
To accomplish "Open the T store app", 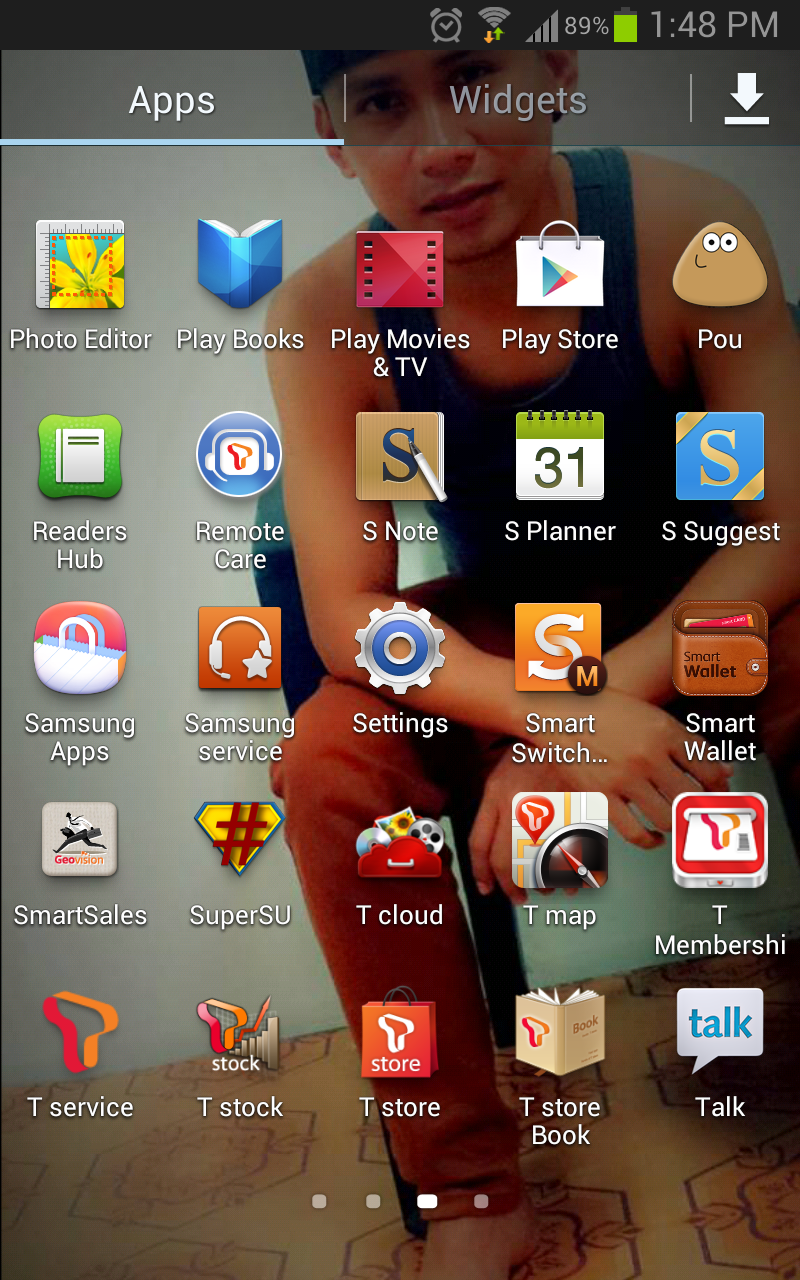I will 400,1034.
